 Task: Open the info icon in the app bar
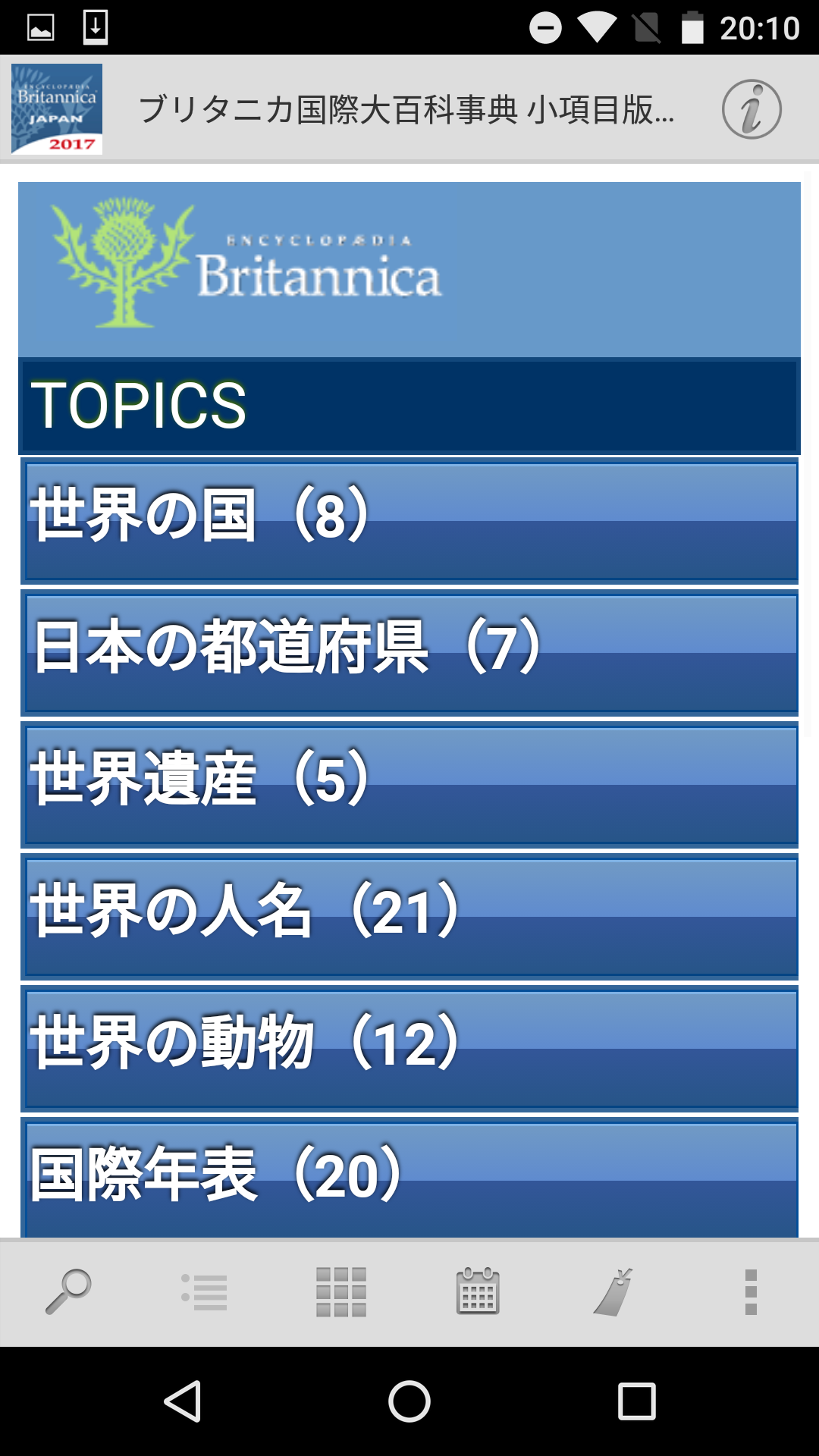click(751, 109)
